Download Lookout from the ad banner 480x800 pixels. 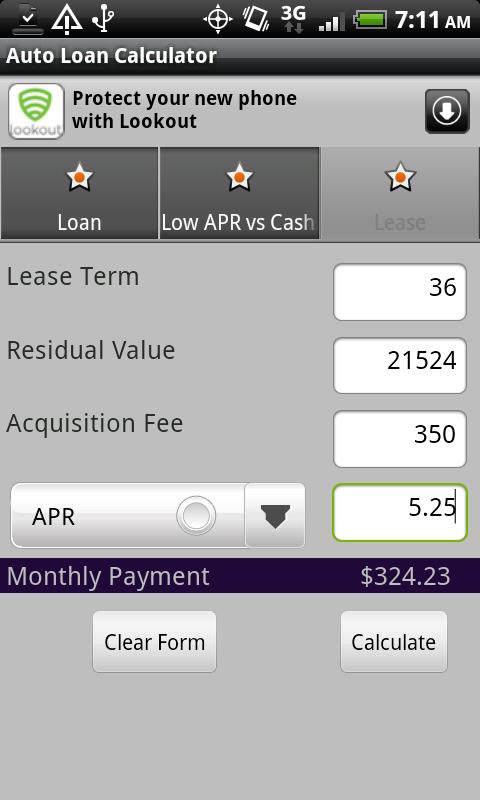(447, 111)
